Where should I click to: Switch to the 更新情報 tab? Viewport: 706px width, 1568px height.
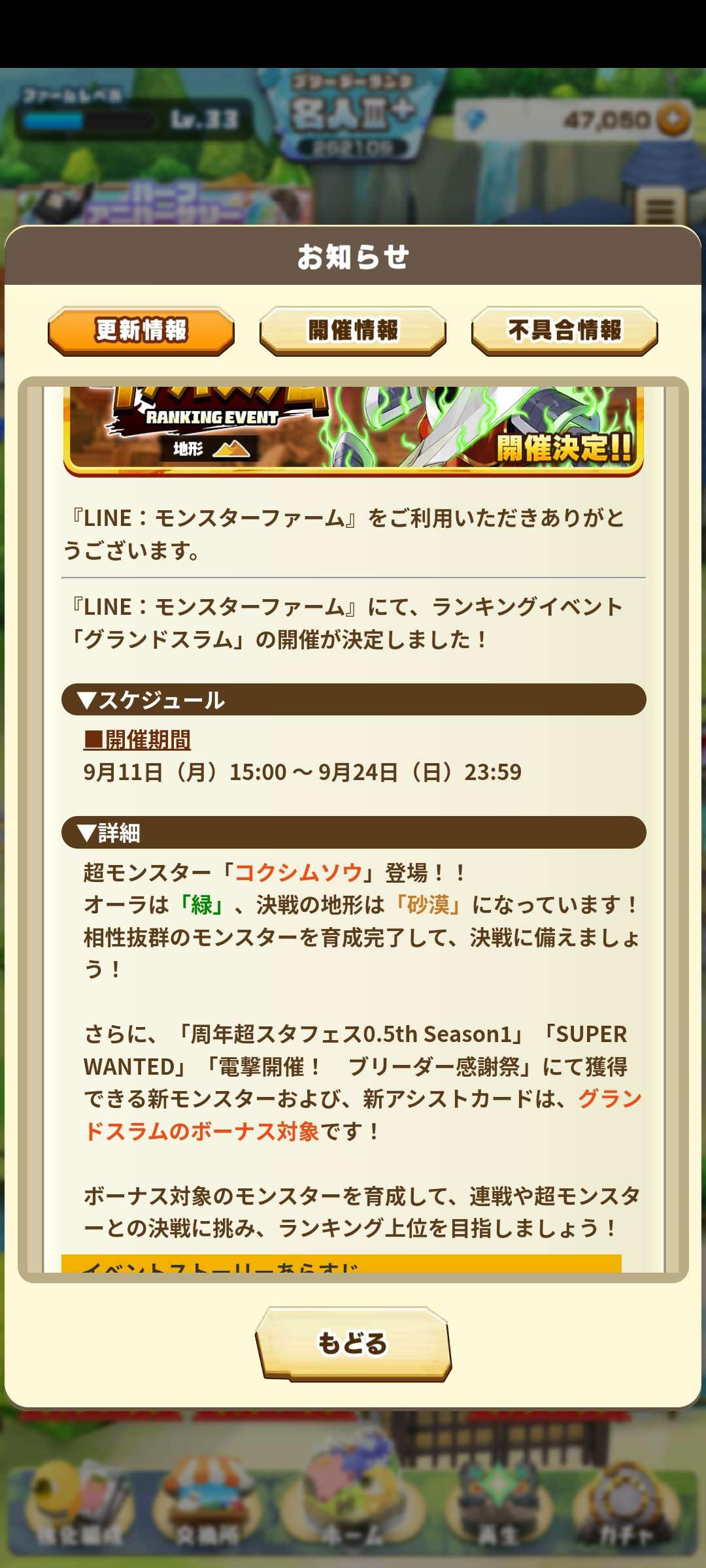(141, 331)
